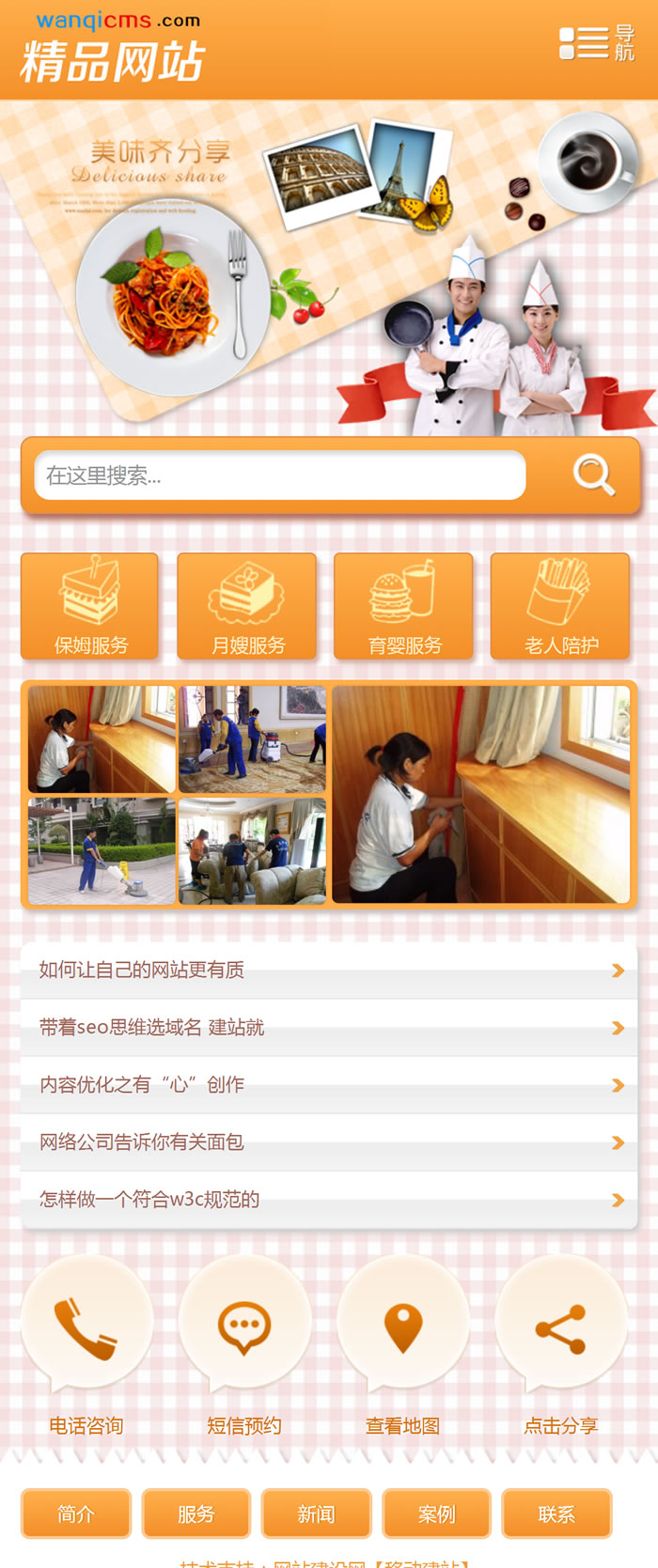Open 保姆服务 category

point(90,606)
